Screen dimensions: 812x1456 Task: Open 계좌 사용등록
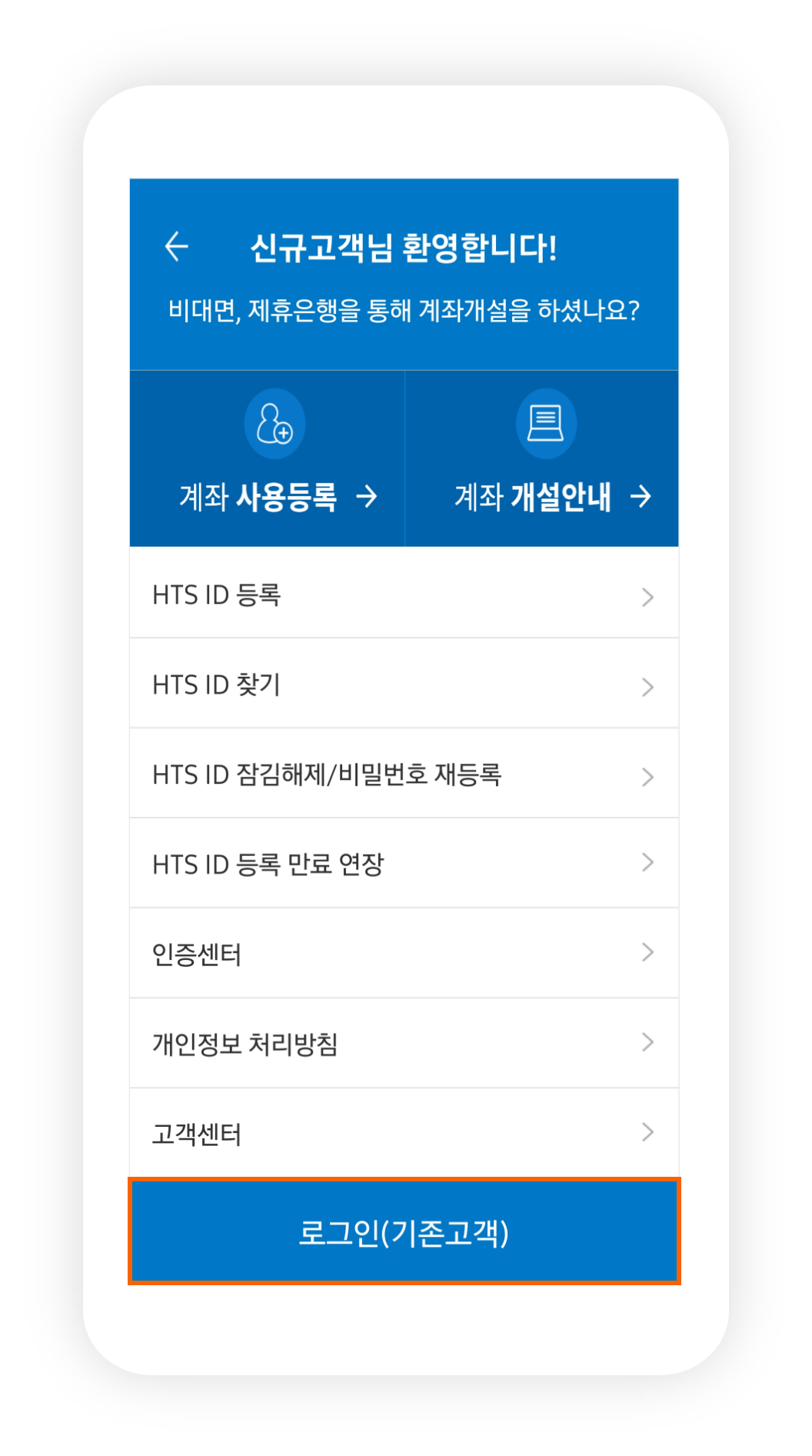(x=268, y=459)
